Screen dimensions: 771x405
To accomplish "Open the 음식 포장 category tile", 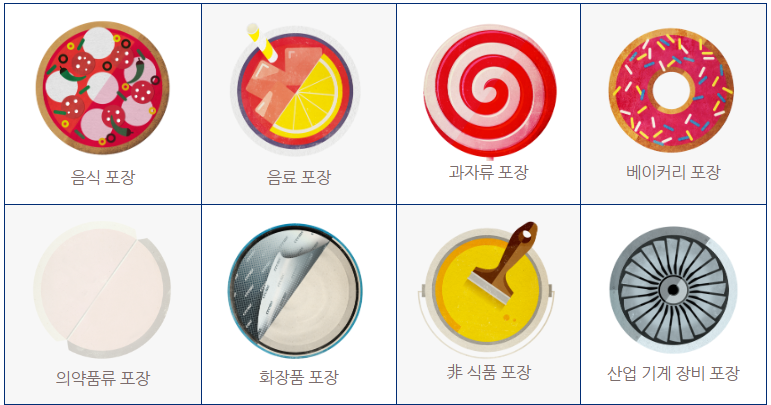I will [102, 104].
